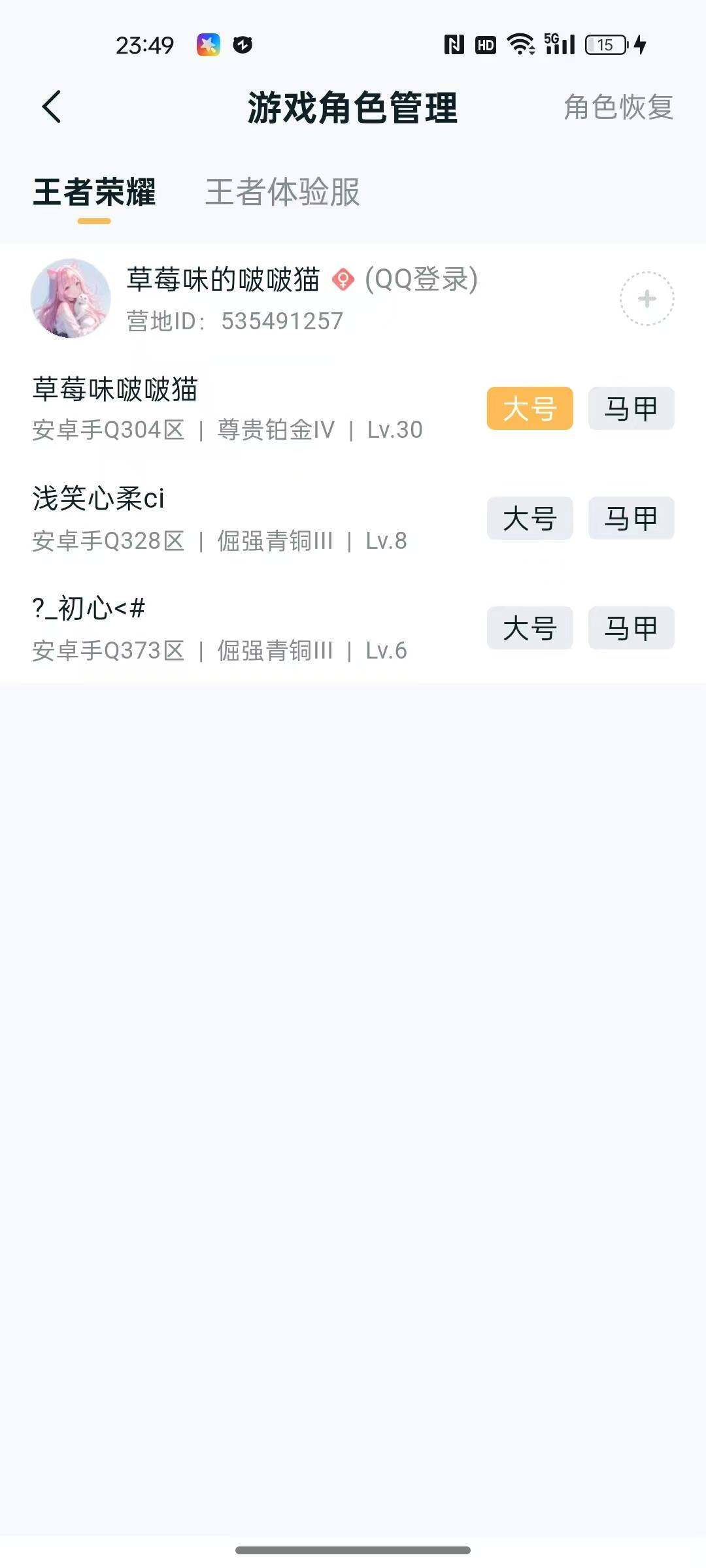The width and height of the screenshot is (706, 1568).
Task: Tap the 营地ID number 535491257
Action: 282,319
